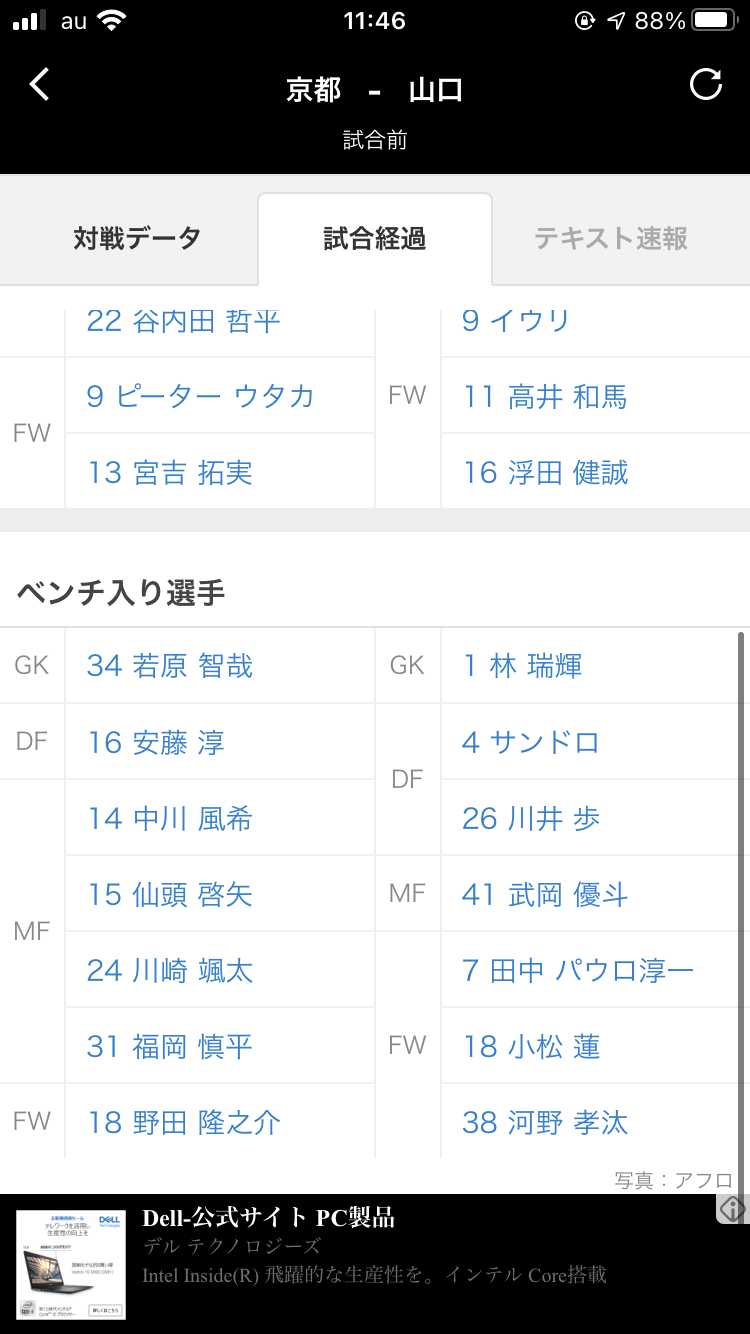Open bench player 34 若原 智哉
750x1334 pixels.
click(170, 666)
